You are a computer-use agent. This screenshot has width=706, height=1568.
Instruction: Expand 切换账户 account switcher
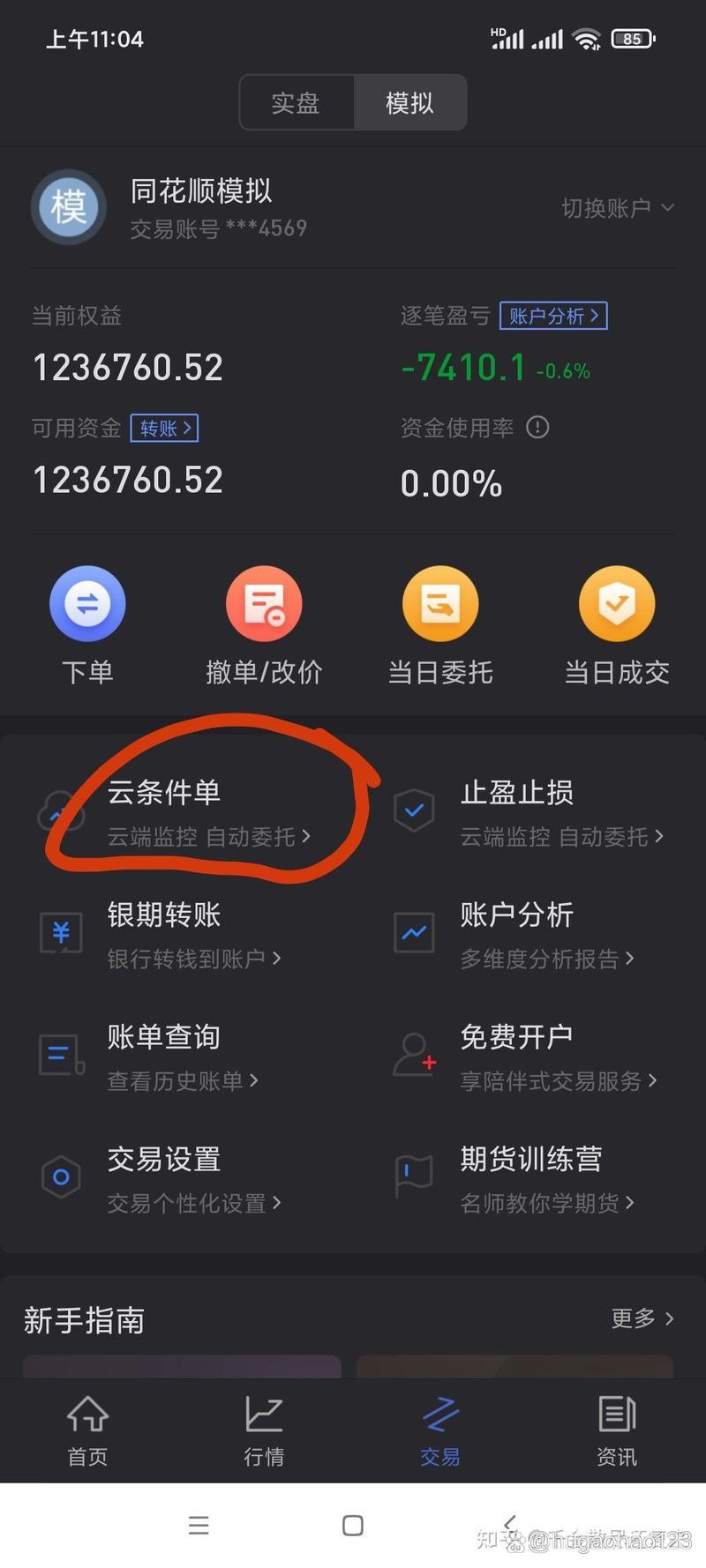[616, 208]
